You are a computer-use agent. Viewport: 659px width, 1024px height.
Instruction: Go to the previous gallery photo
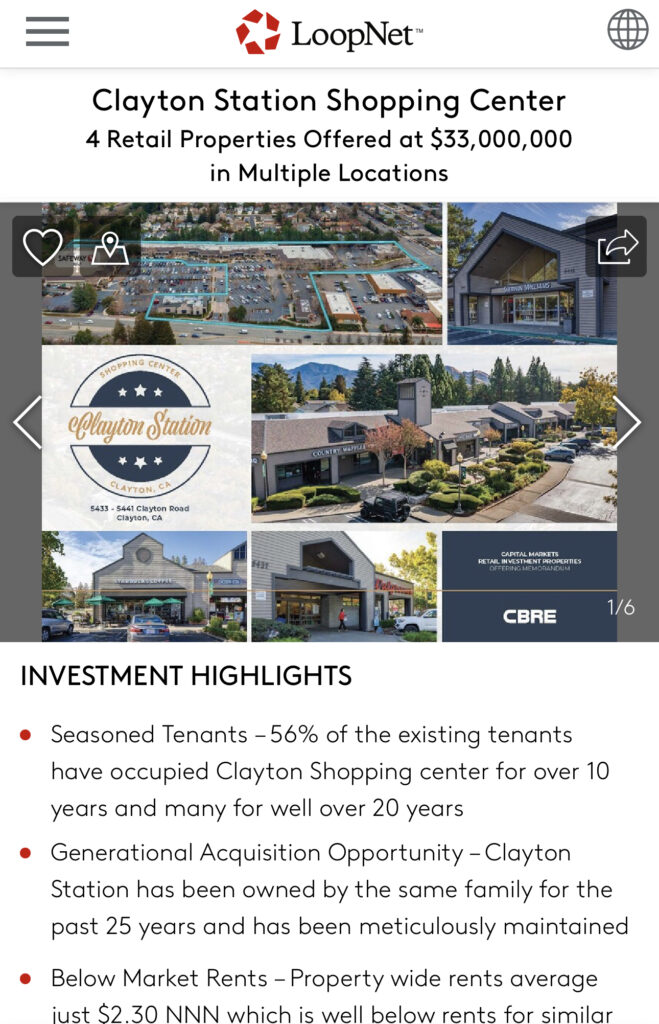tap(27, 422)
